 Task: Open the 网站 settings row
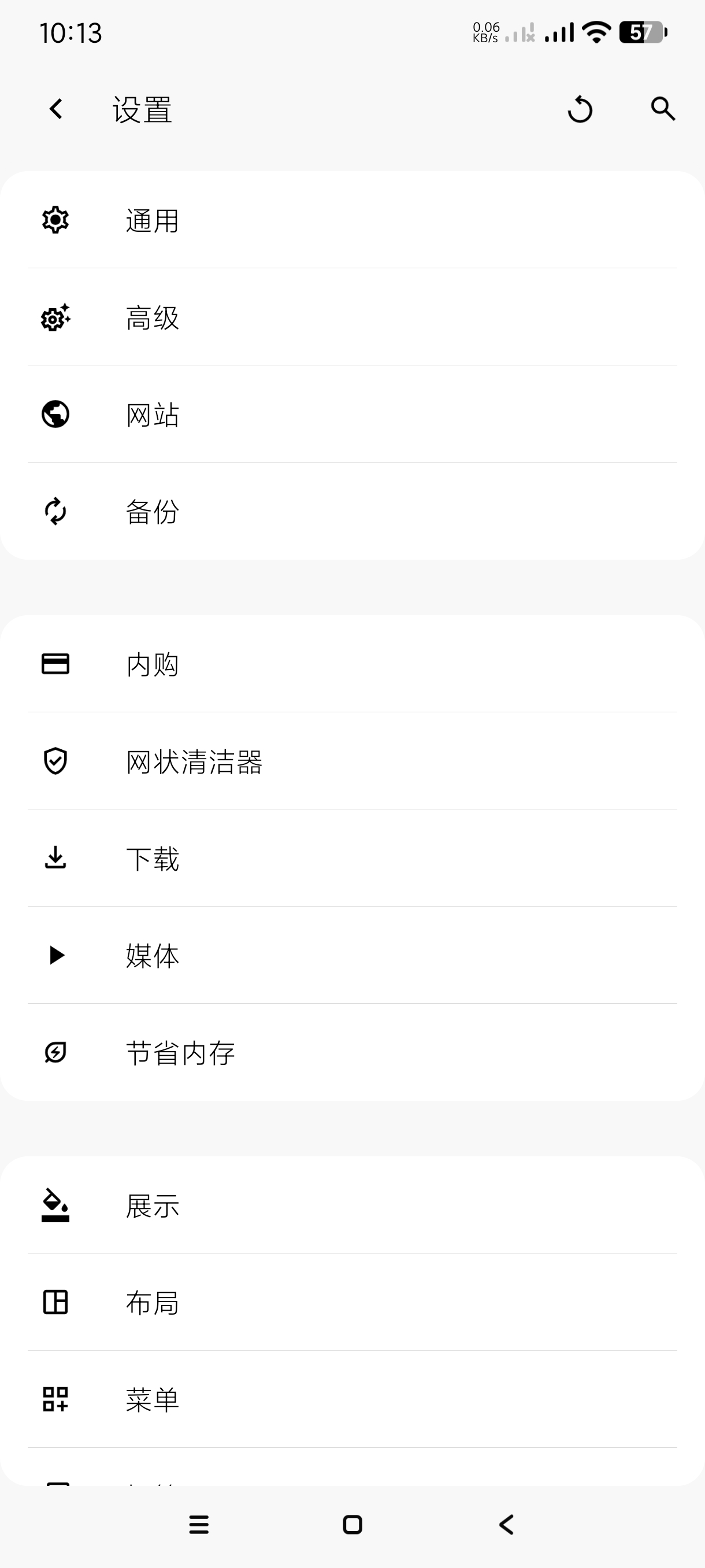click(352, 415)
